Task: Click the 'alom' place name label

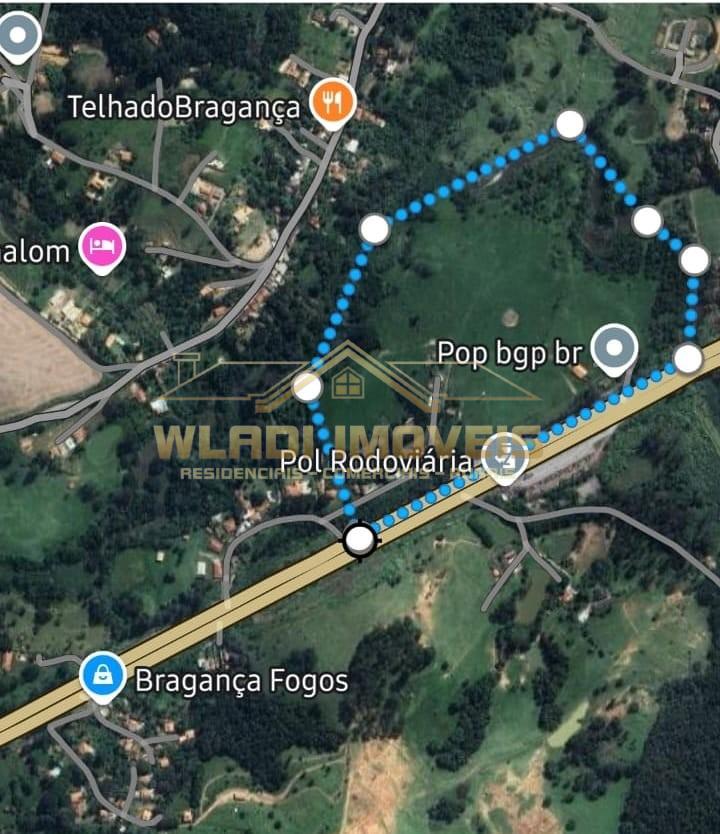Action: pyautogui.click(x=34, y=250)
